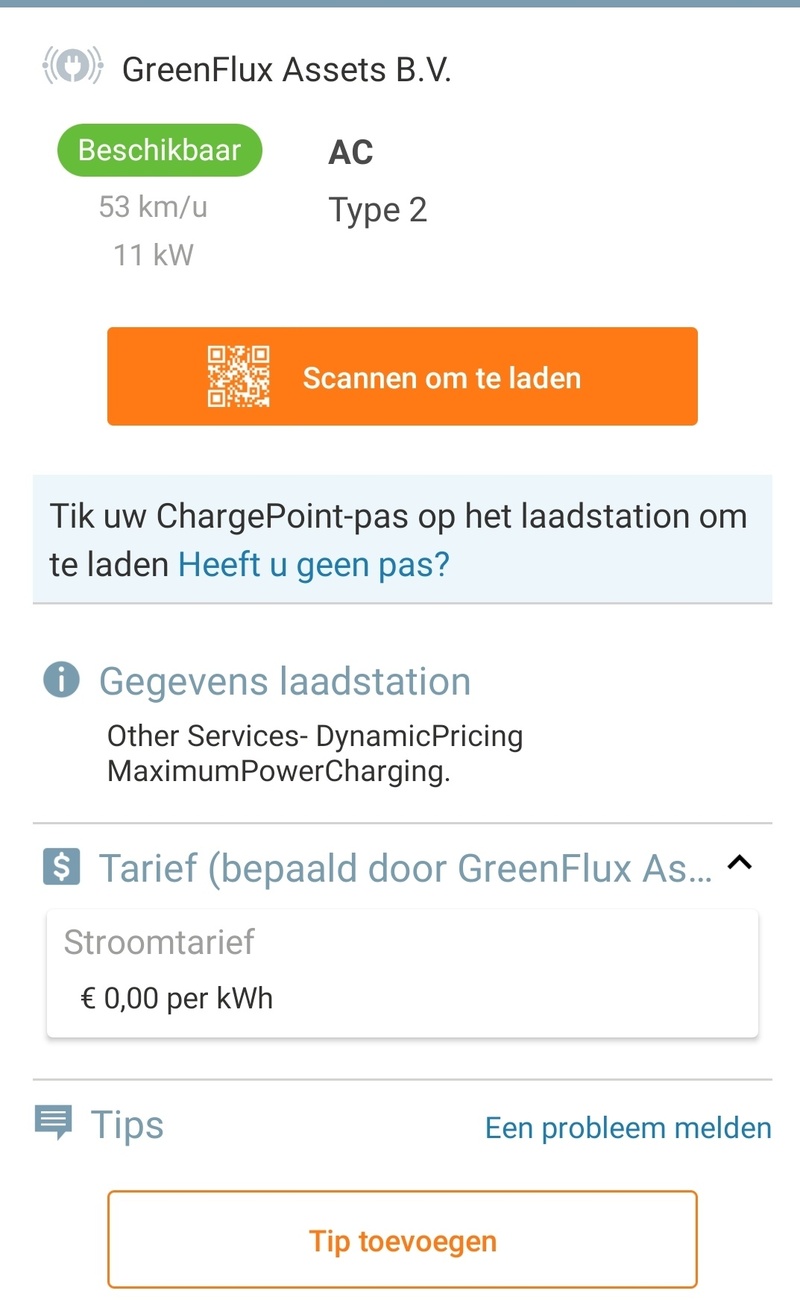This screenshot has width=800, height=1308.
Task: Click the AC connector type label
Action: (351, 152)
